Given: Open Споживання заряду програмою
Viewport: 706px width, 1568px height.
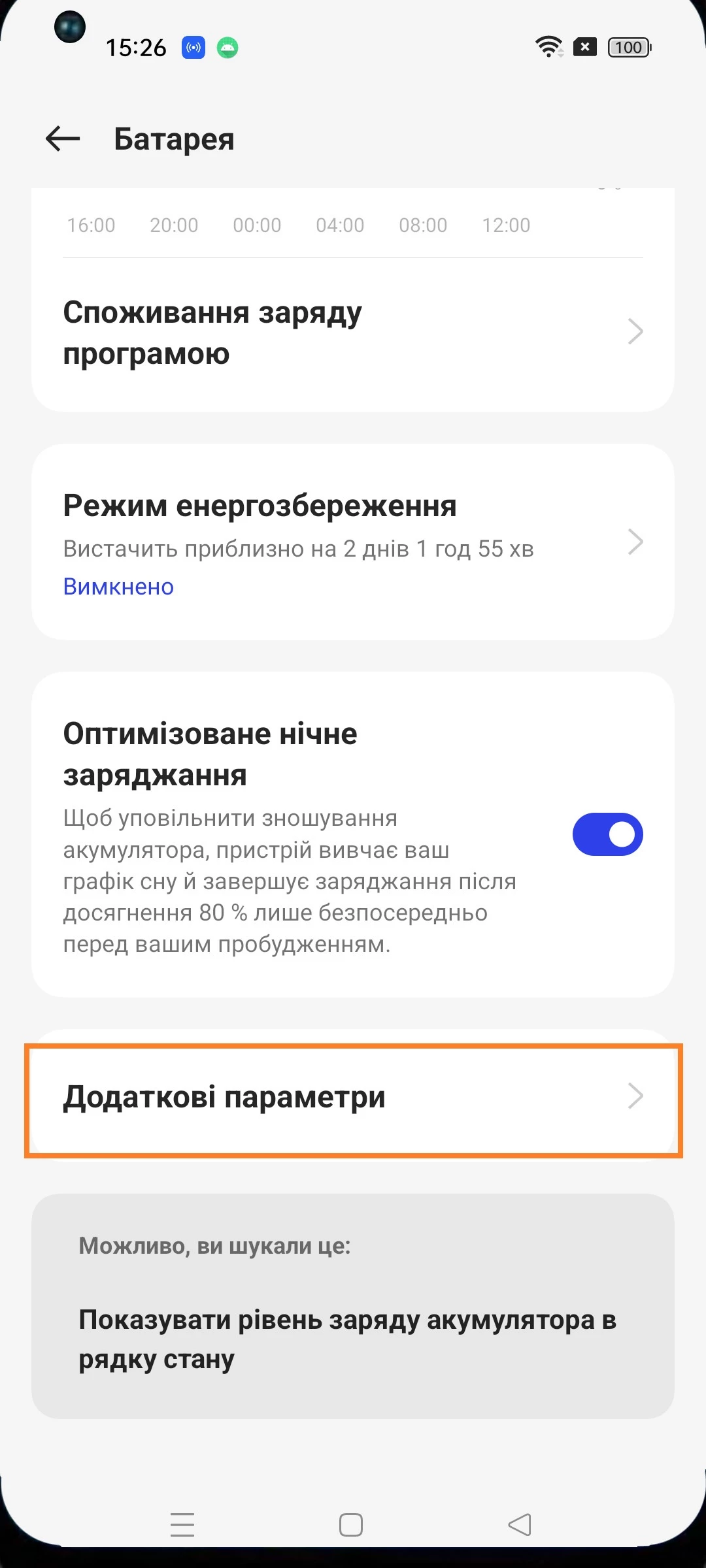Looking at the screenshot, I should click(353, 333).
